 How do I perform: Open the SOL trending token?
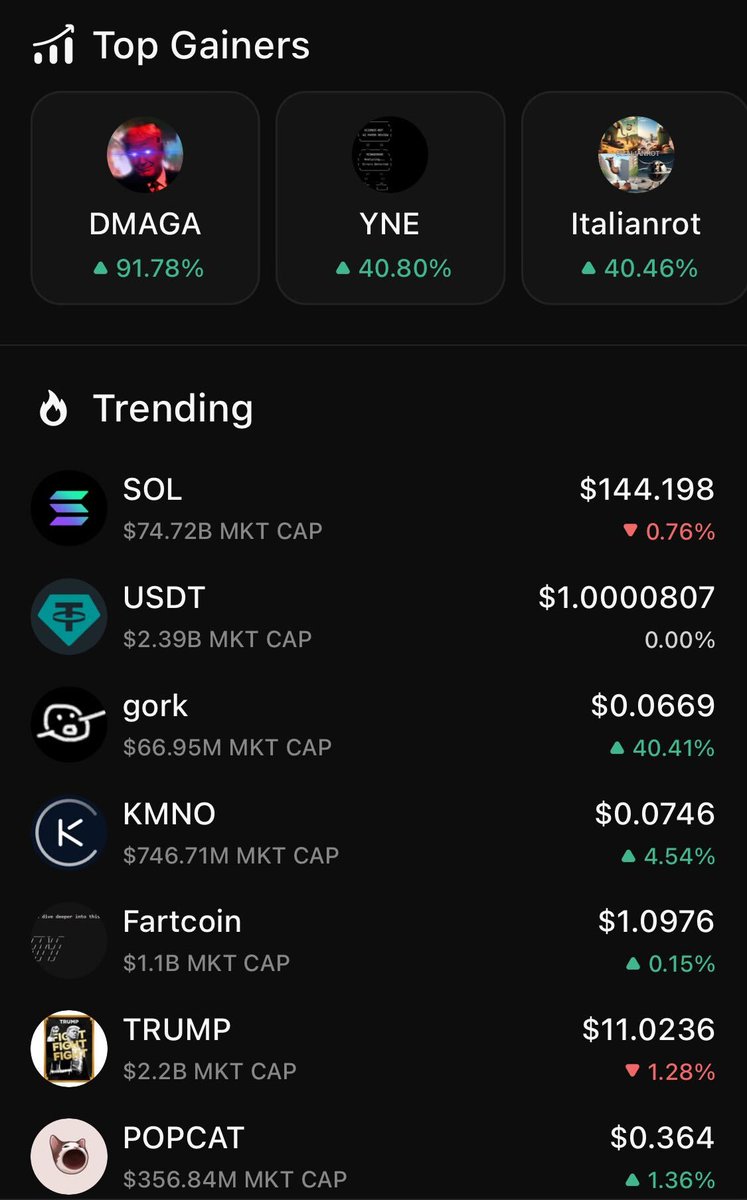[373, 508]
